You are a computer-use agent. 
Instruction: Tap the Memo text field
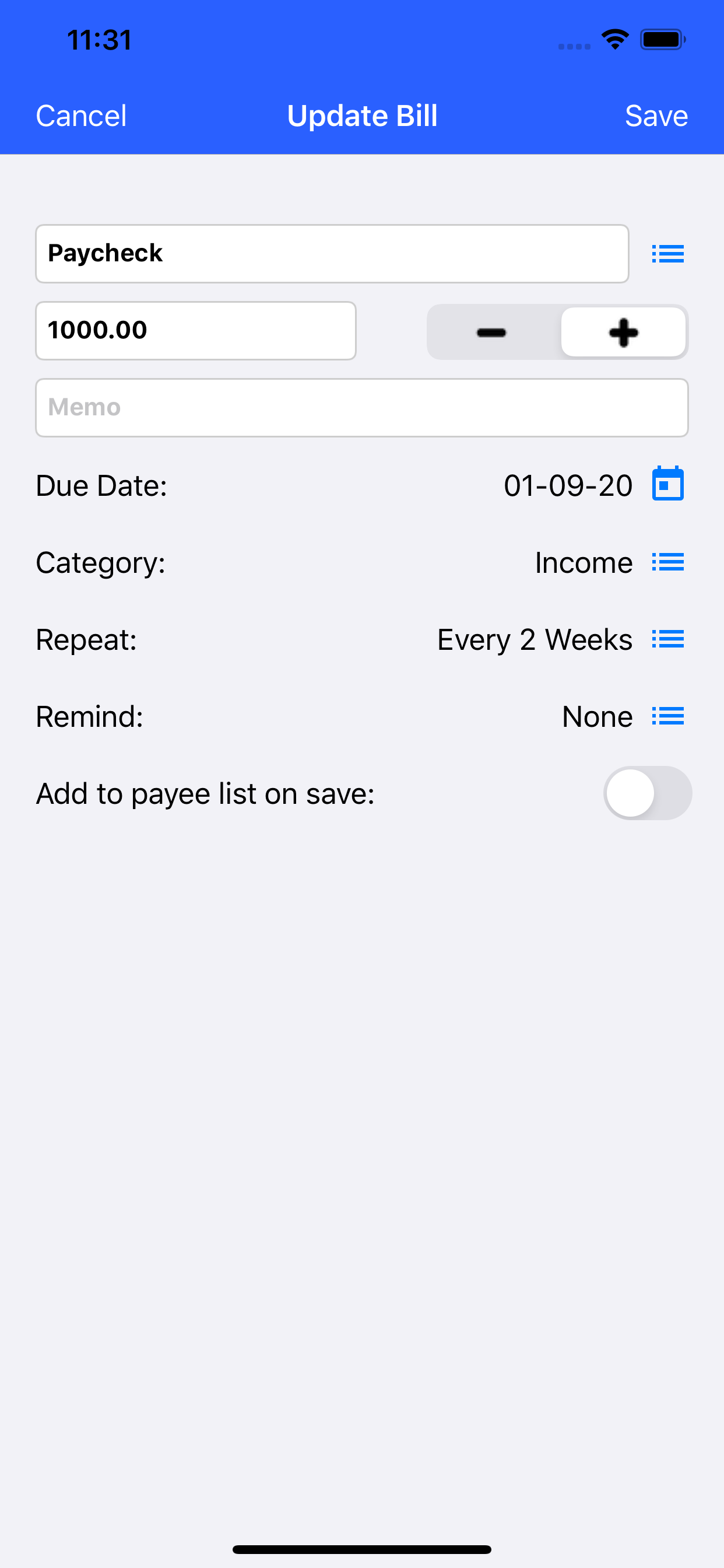tap(361, 407)
